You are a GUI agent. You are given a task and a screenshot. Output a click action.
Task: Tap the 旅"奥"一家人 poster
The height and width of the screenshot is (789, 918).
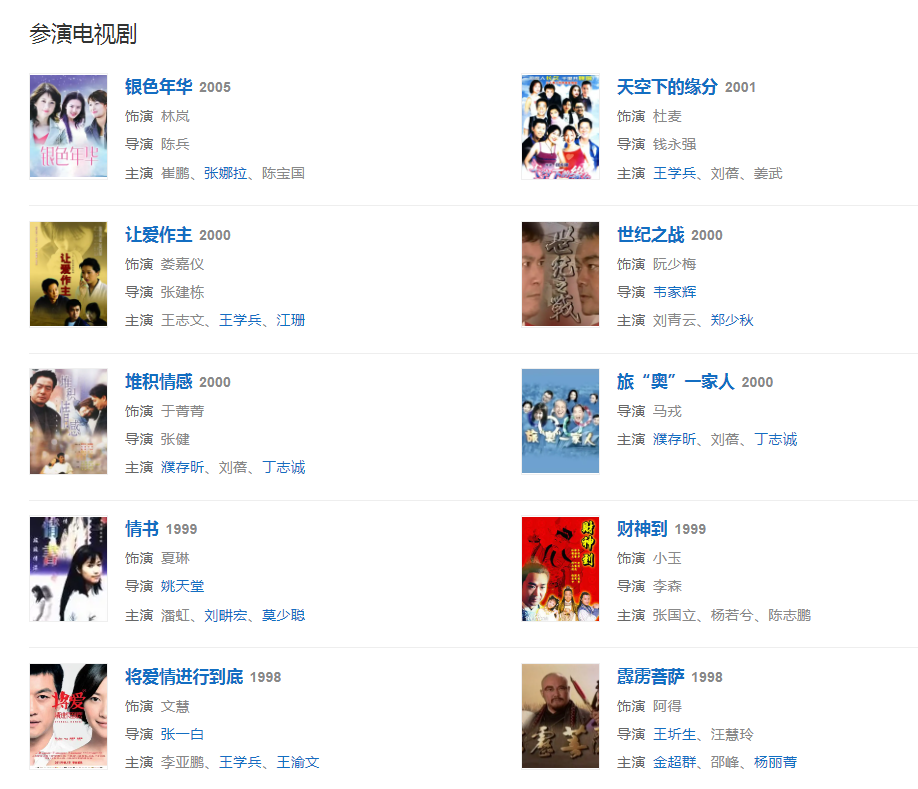560,421
